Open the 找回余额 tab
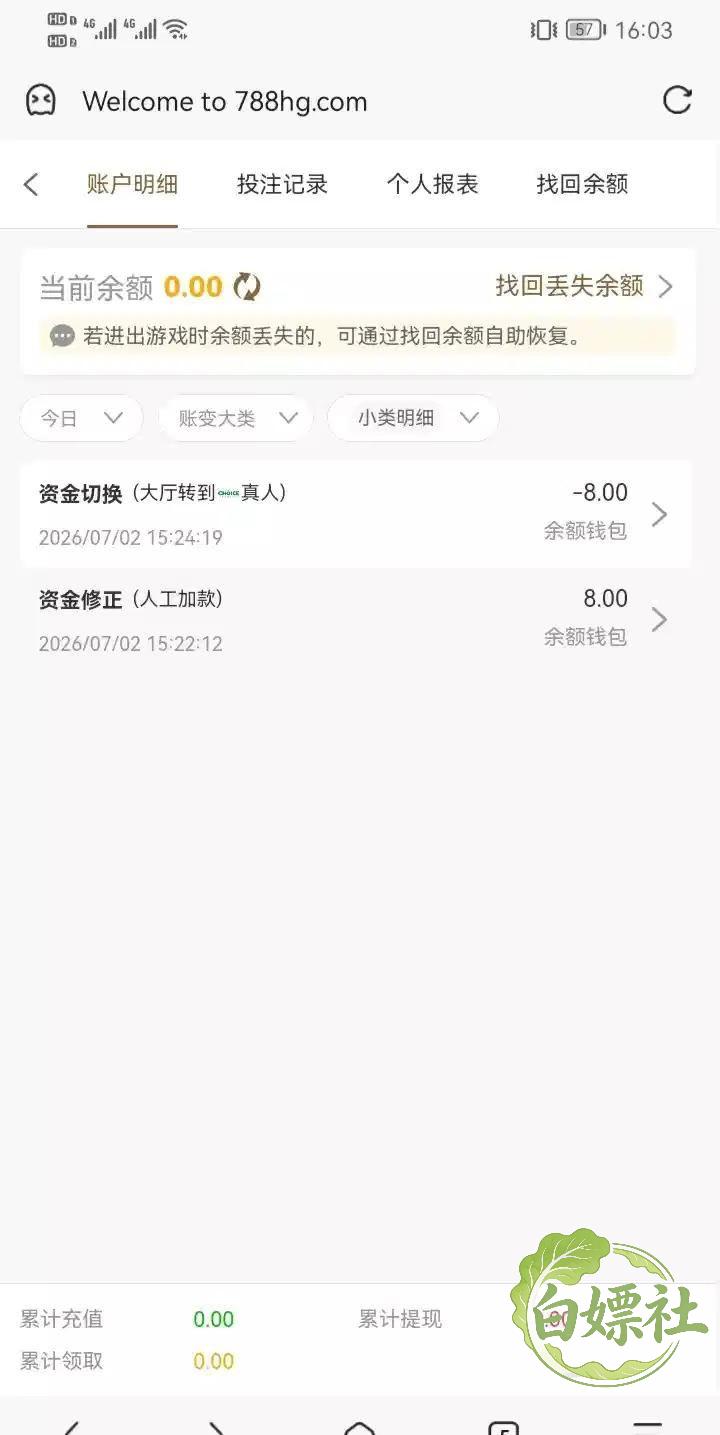The height and width of the screenshot is (1435, 720). click(x=582, y=184)
